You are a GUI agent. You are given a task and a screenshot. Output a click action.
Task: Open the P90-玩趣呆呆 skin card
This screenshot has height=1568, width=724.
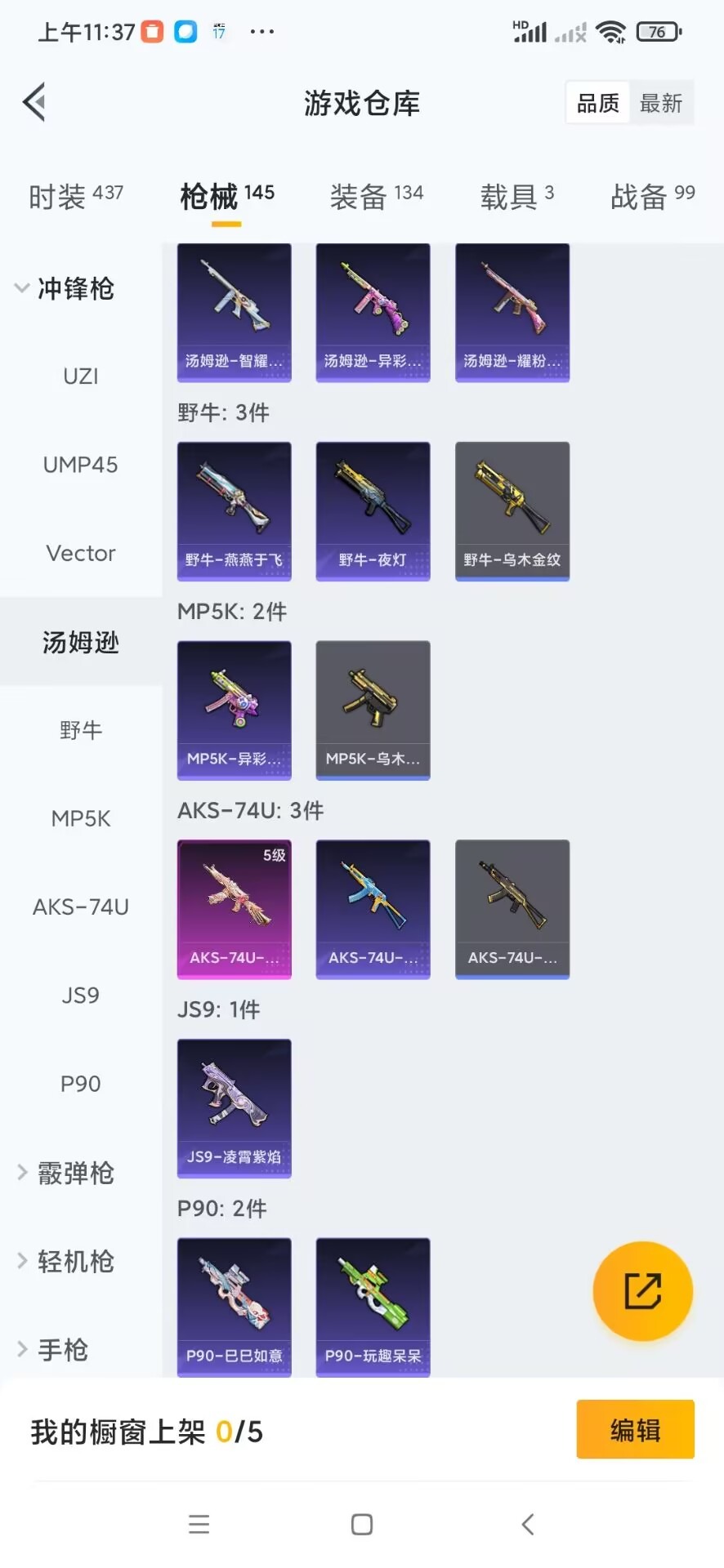coord(373,1307)
